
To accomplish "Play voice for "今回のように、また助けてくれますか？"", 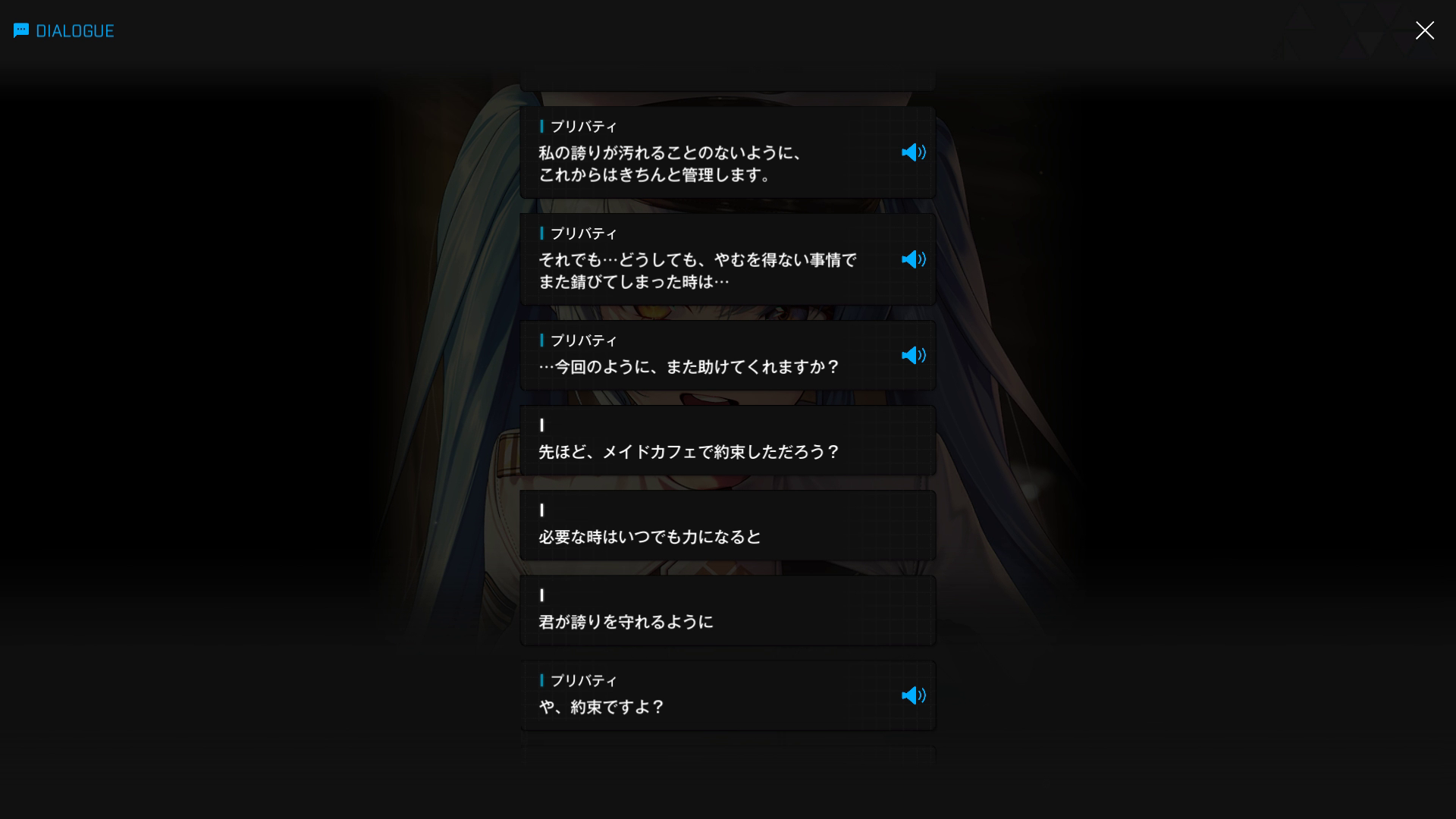I will pos(913,356).
